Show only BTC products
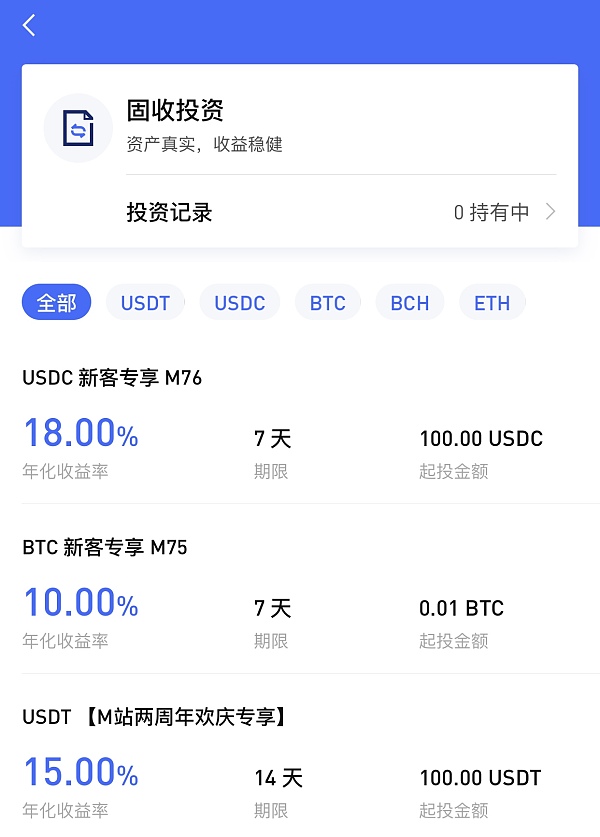The width and height of the screenshot is (600, 837). (x=328, y=303)
